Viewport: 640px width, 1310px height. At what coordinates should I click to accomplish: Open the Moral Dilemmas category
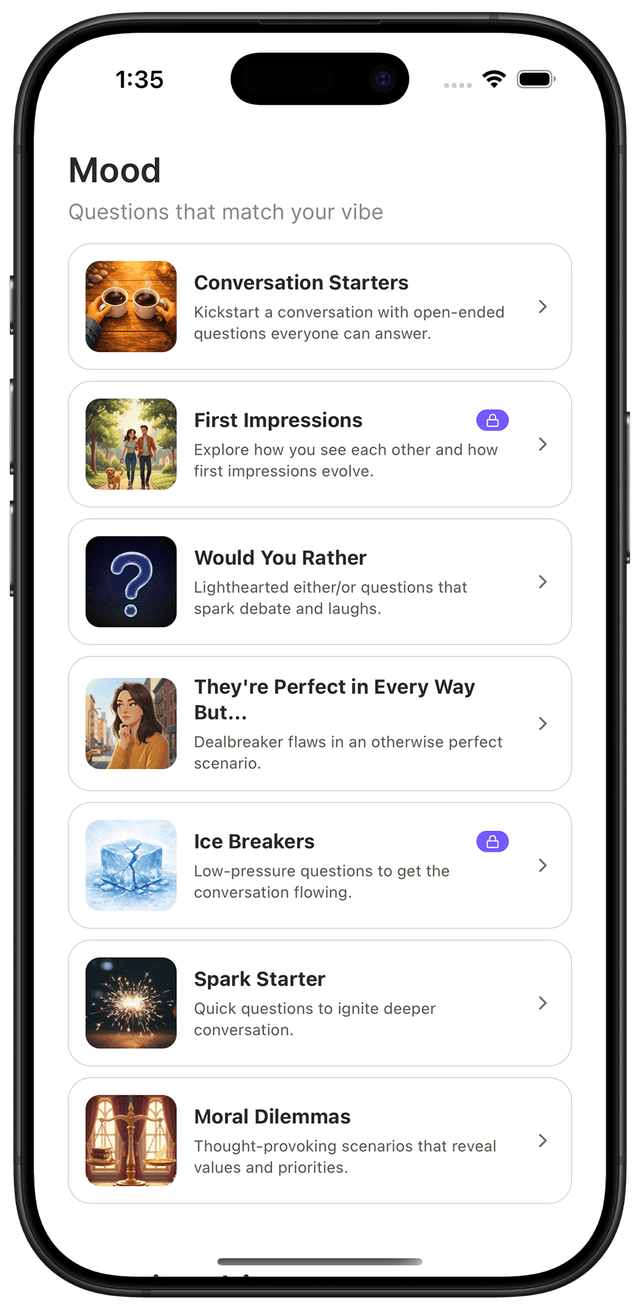pyautogui.click(x=319, y=1140)
